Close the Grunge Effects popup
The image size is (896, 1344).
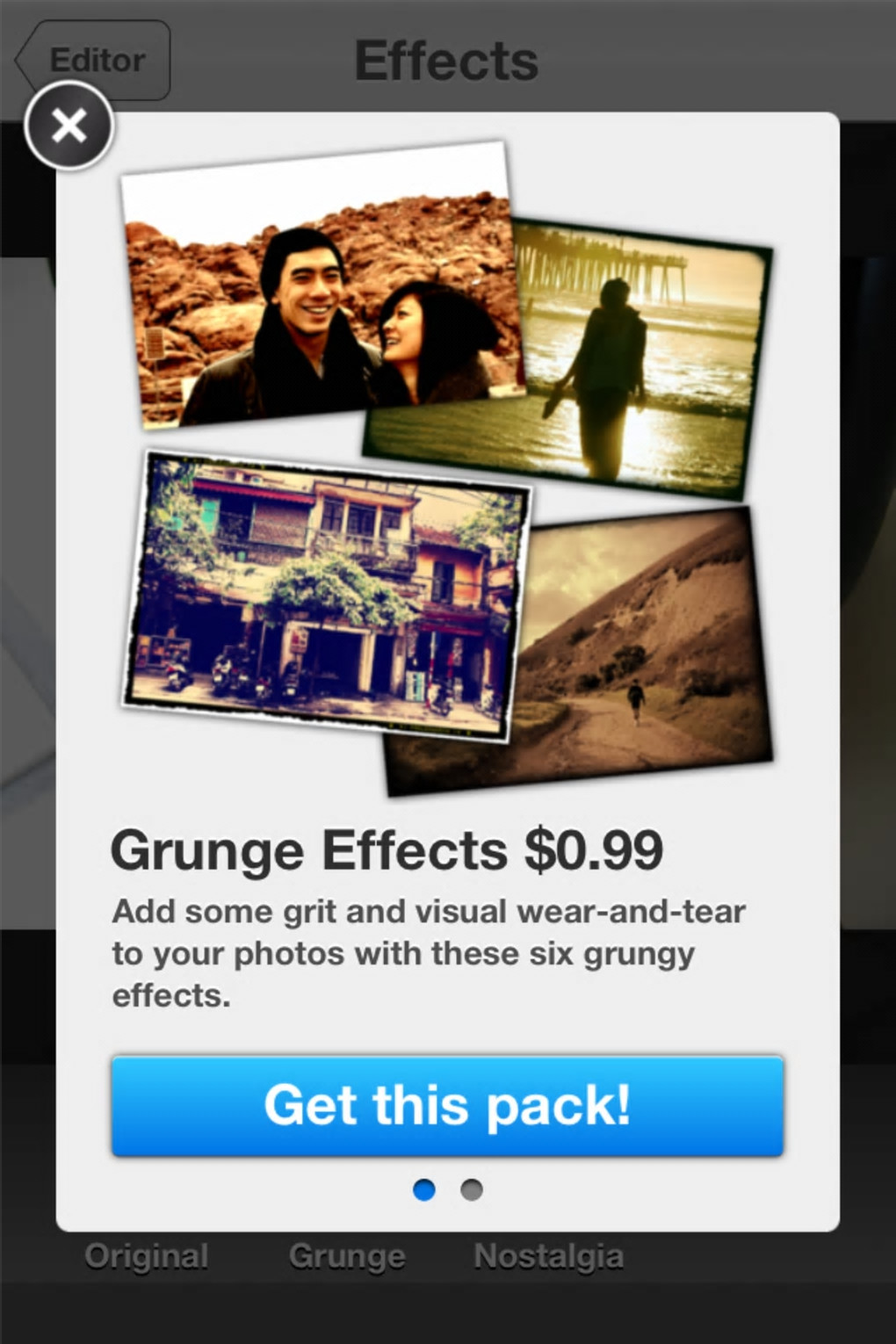tap(69, 126)
